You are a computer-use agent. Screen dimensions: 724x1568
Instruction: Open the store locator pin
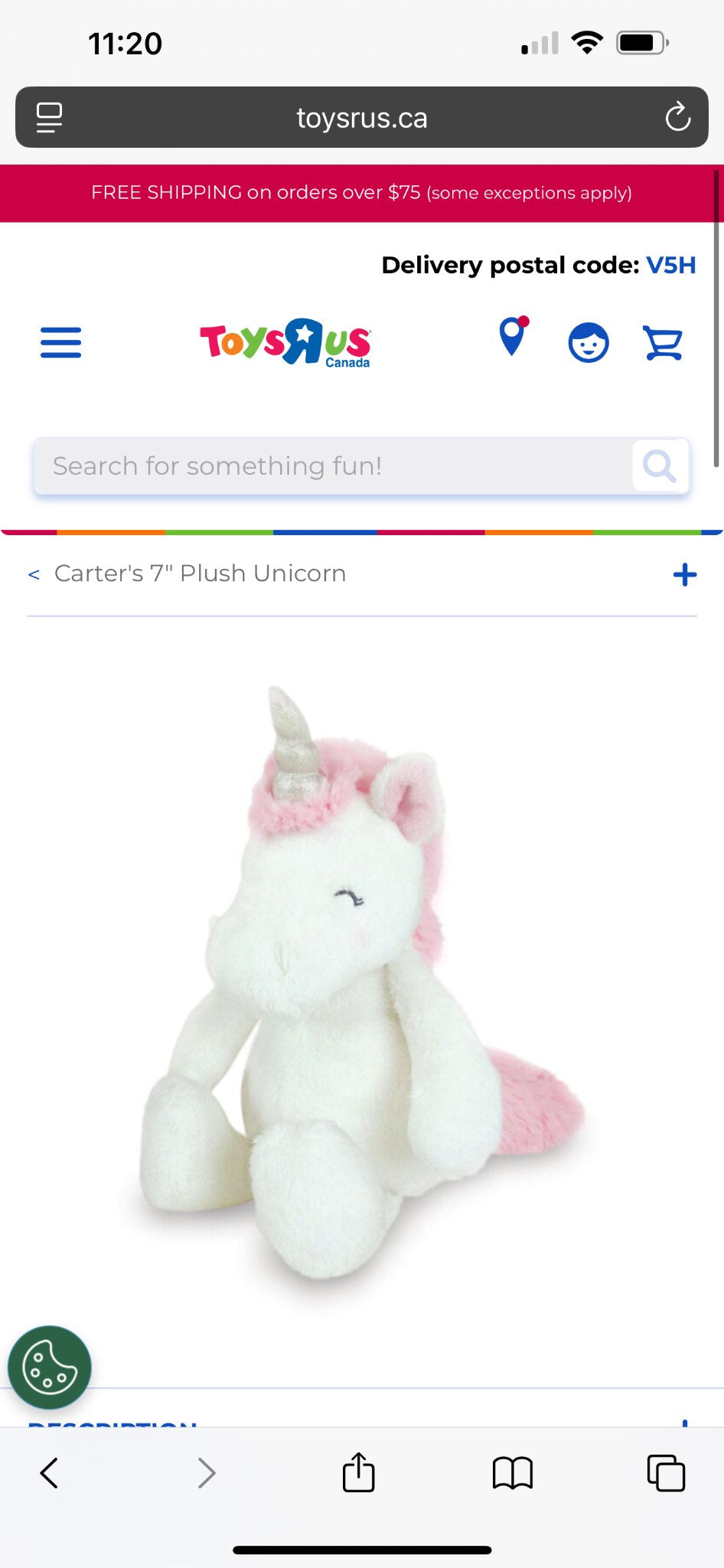click(x=513, y=337)
